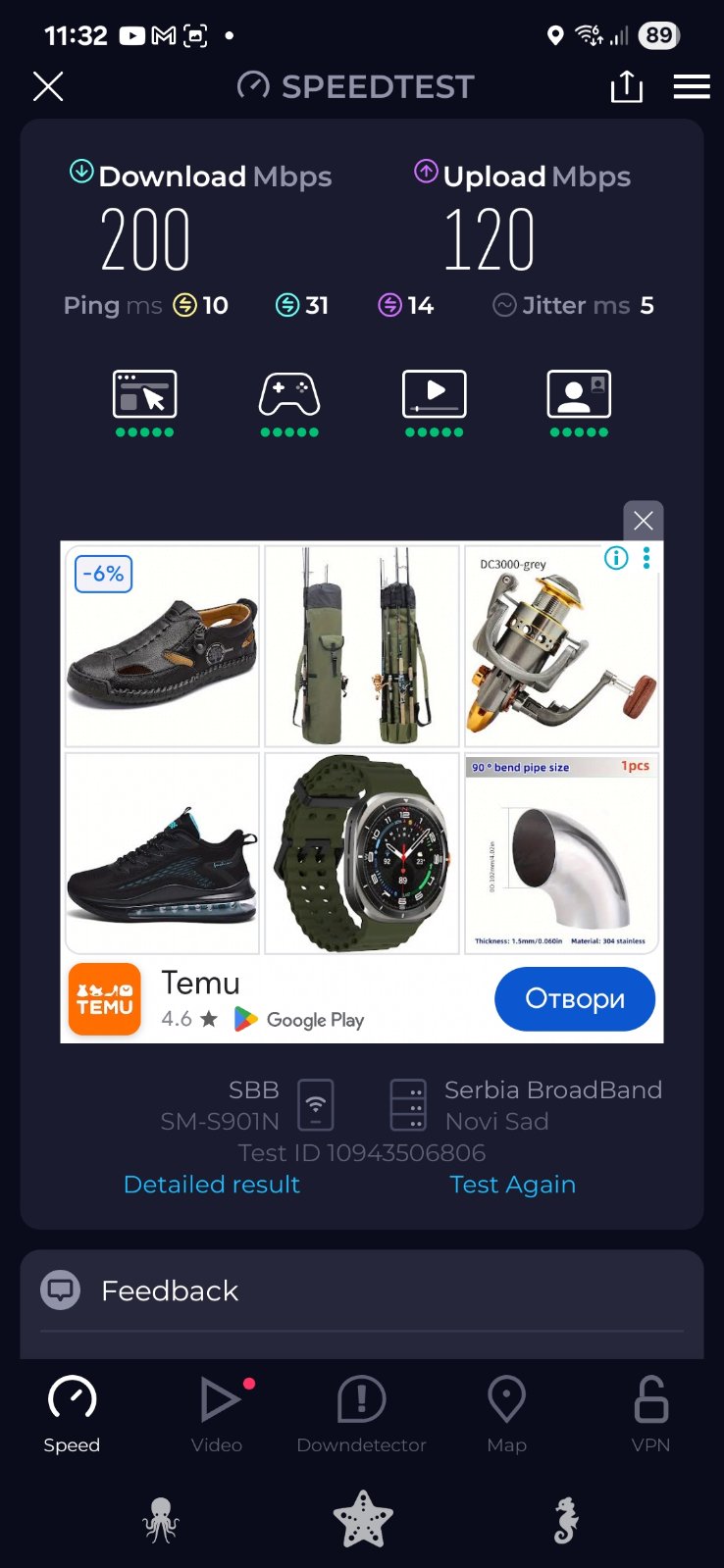Switch to the Video tab
This screenshot has height=1568, width=724.
tap(217, 1414)
